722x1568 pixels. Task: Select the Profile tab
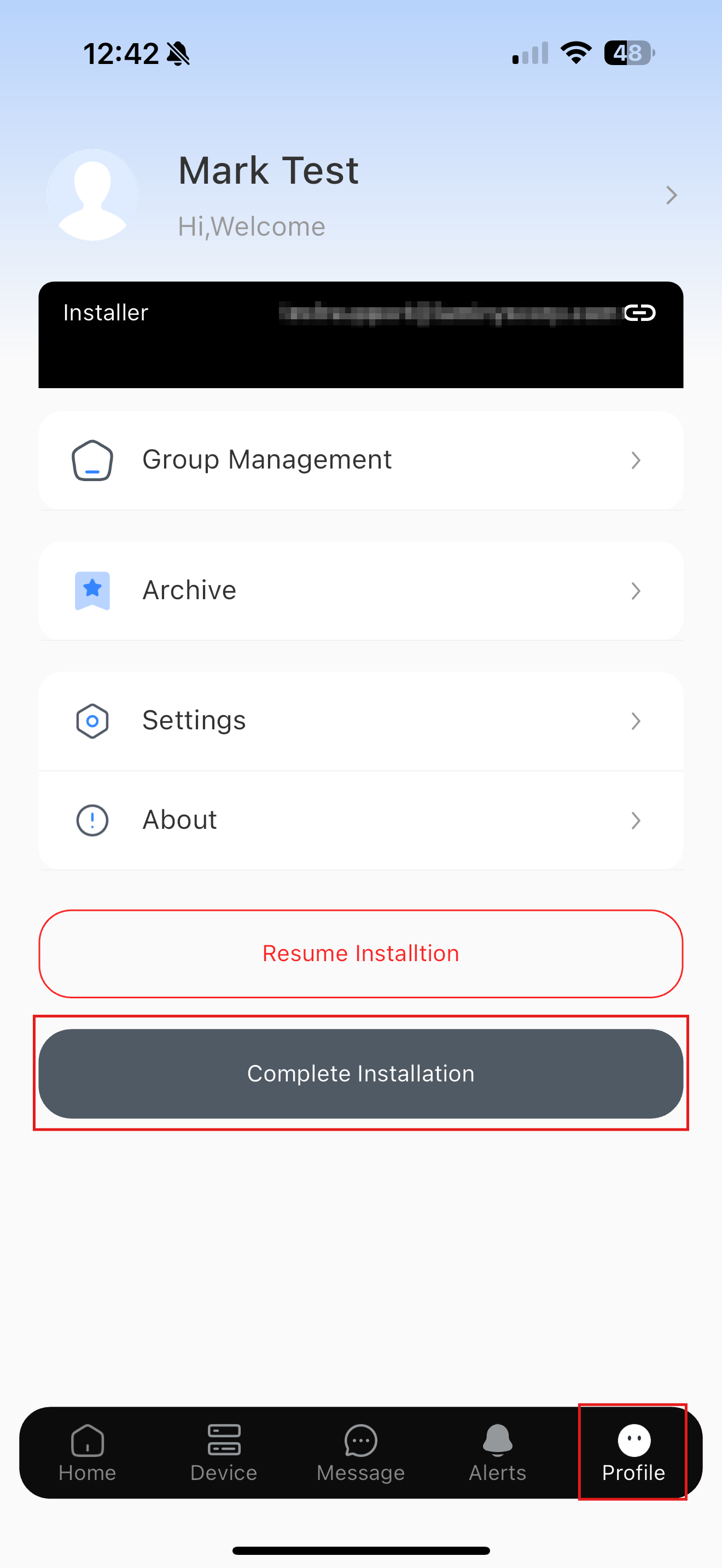(633, 1453)
